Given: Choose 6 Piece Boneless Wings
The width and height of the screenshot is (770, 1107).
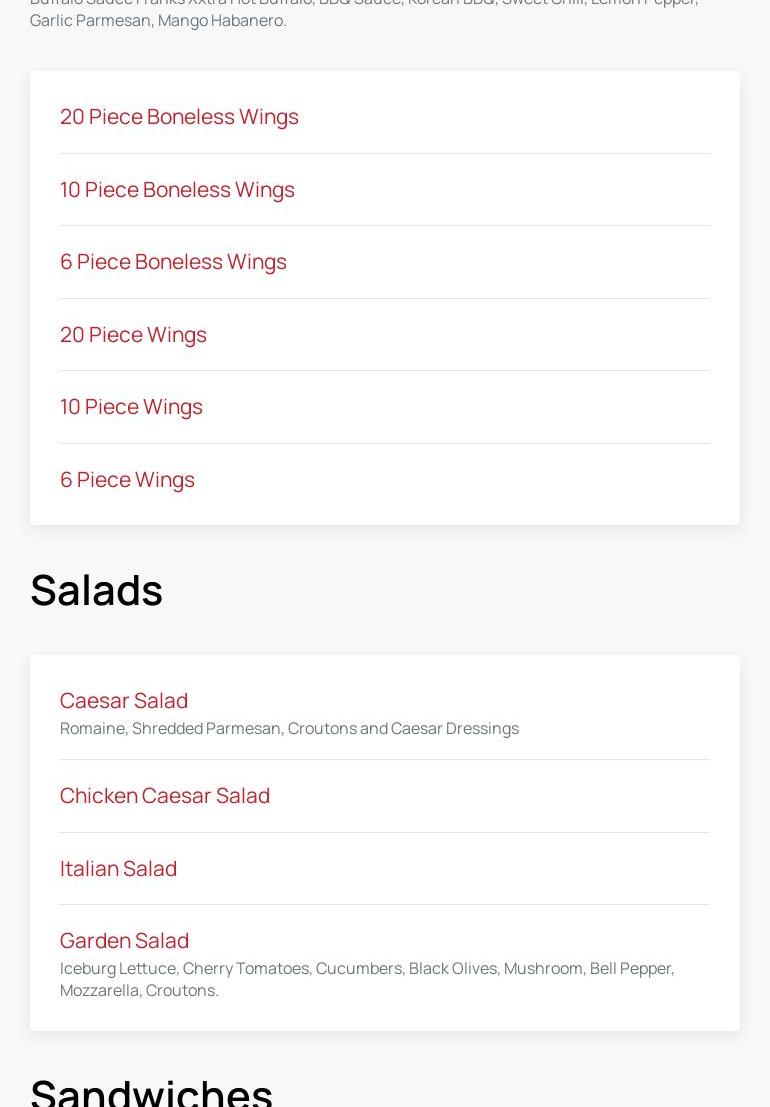Looking at the screenshot, I should 173,262.
